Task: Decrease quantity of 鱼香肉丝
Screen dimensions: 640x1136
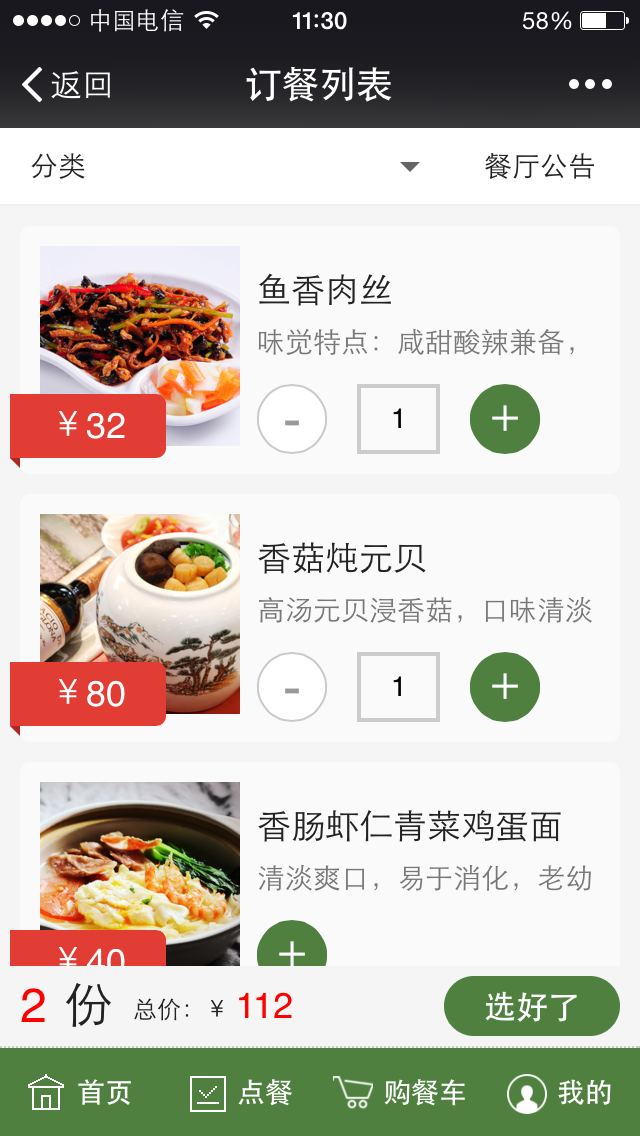Action: tap(292, 420)
